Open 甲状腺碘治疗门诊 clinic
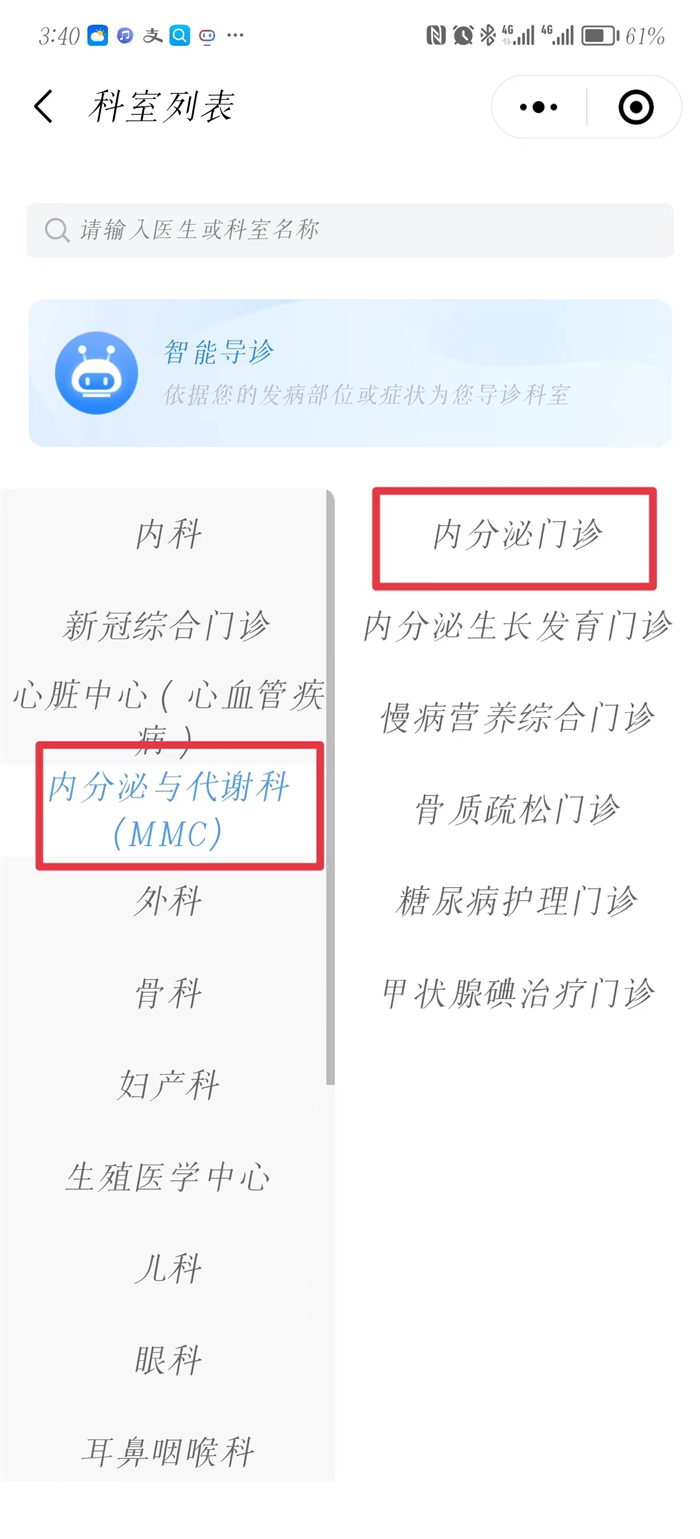Screen dimensions: 700x1539 [517, 994]
